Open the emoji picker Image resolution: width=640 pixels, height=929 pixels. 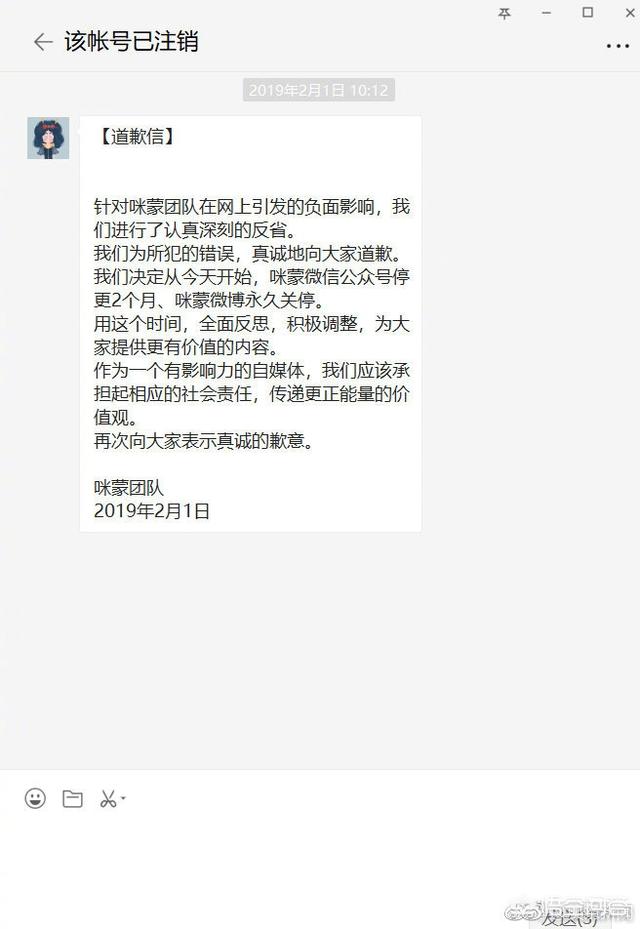pyautogui.click(x=35, y=798)
